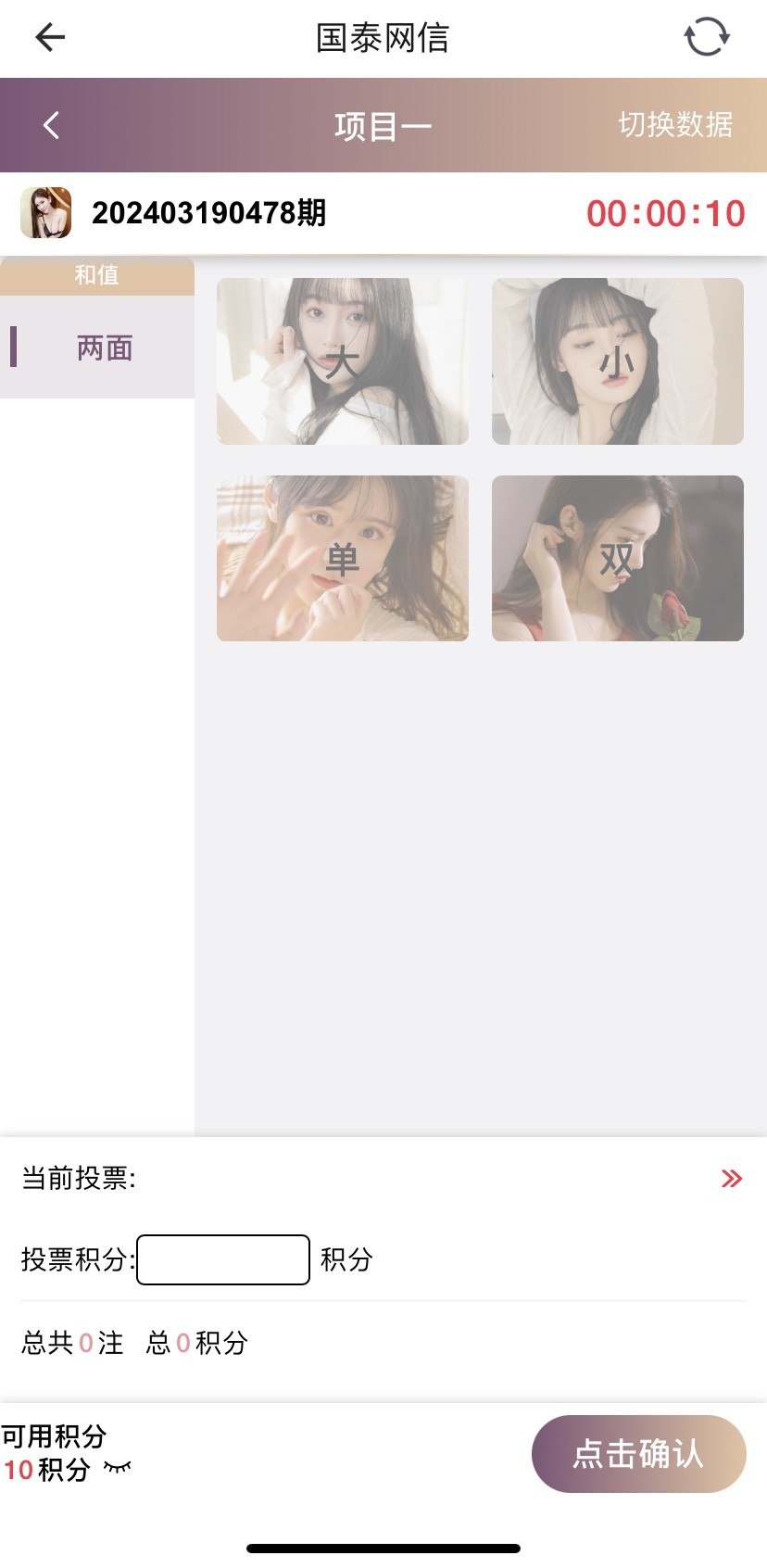Toggle visibility of available points
This screenshot has height=1568, width=767.
pos(118,1468)
